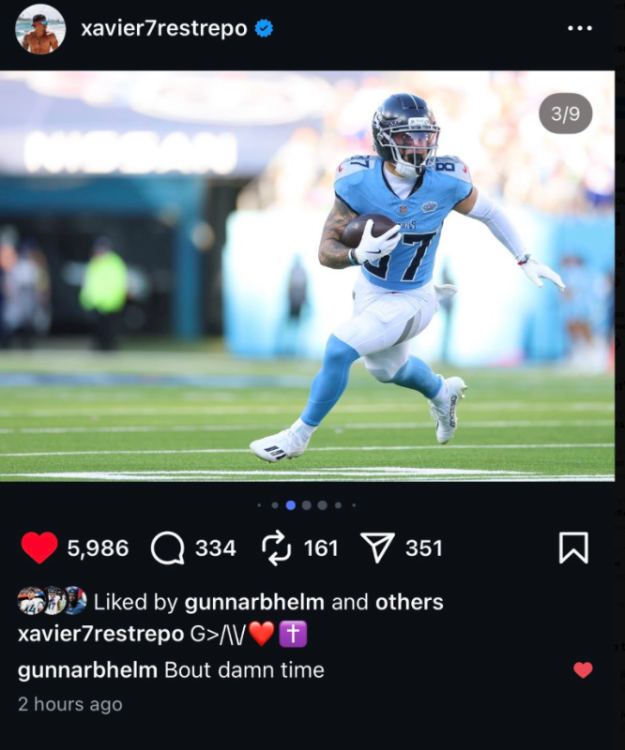Image resolution: width=625 pixels, height=750 pixels.
Task: Open xavier7restrepo's profile picture
Action: pyautogui.click(x=40, y=29)
